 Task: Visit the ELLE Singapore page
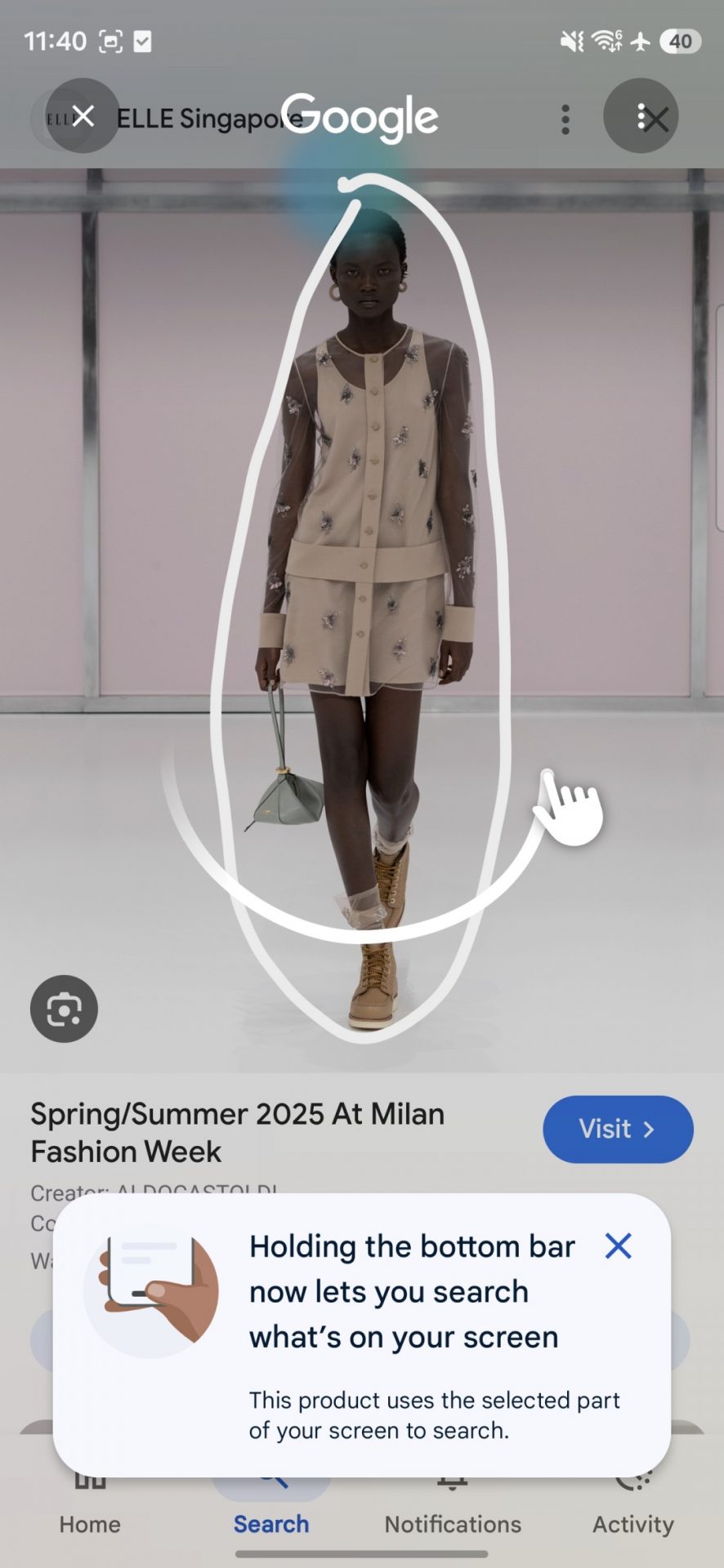[x=618, y=1129]
